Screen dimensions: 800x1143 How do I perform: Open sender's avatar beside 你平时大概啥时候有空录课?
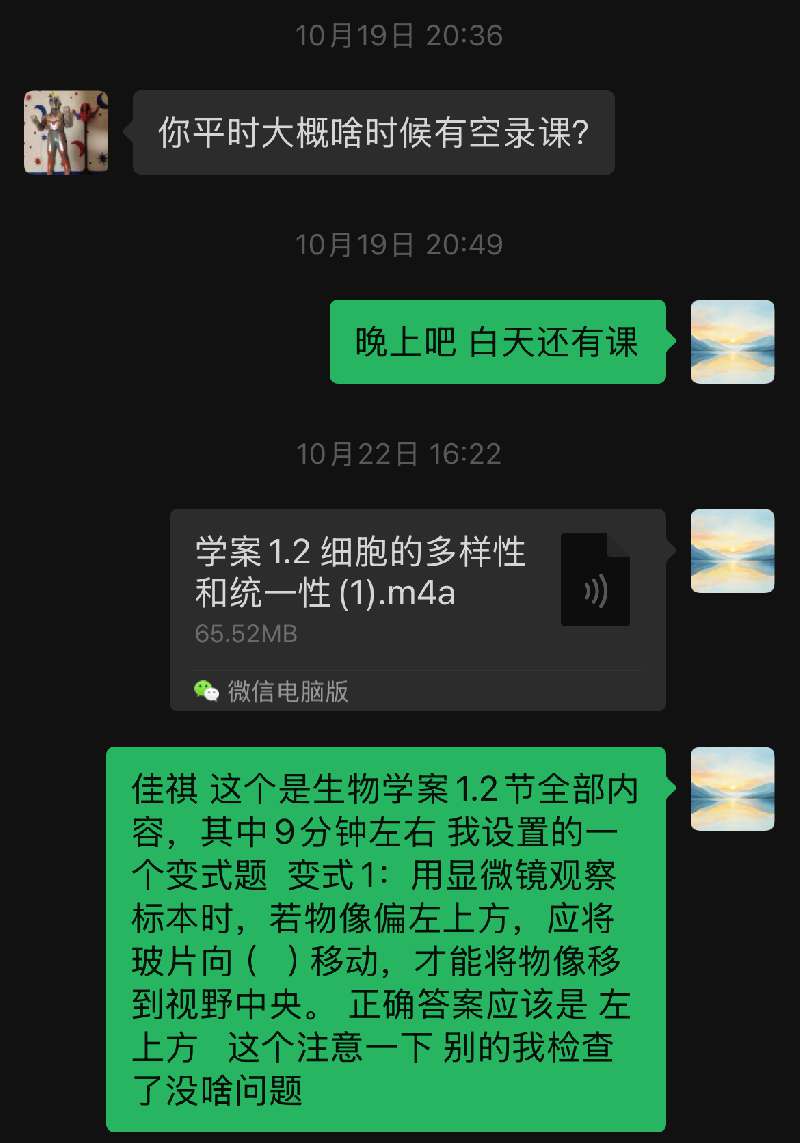66,133
